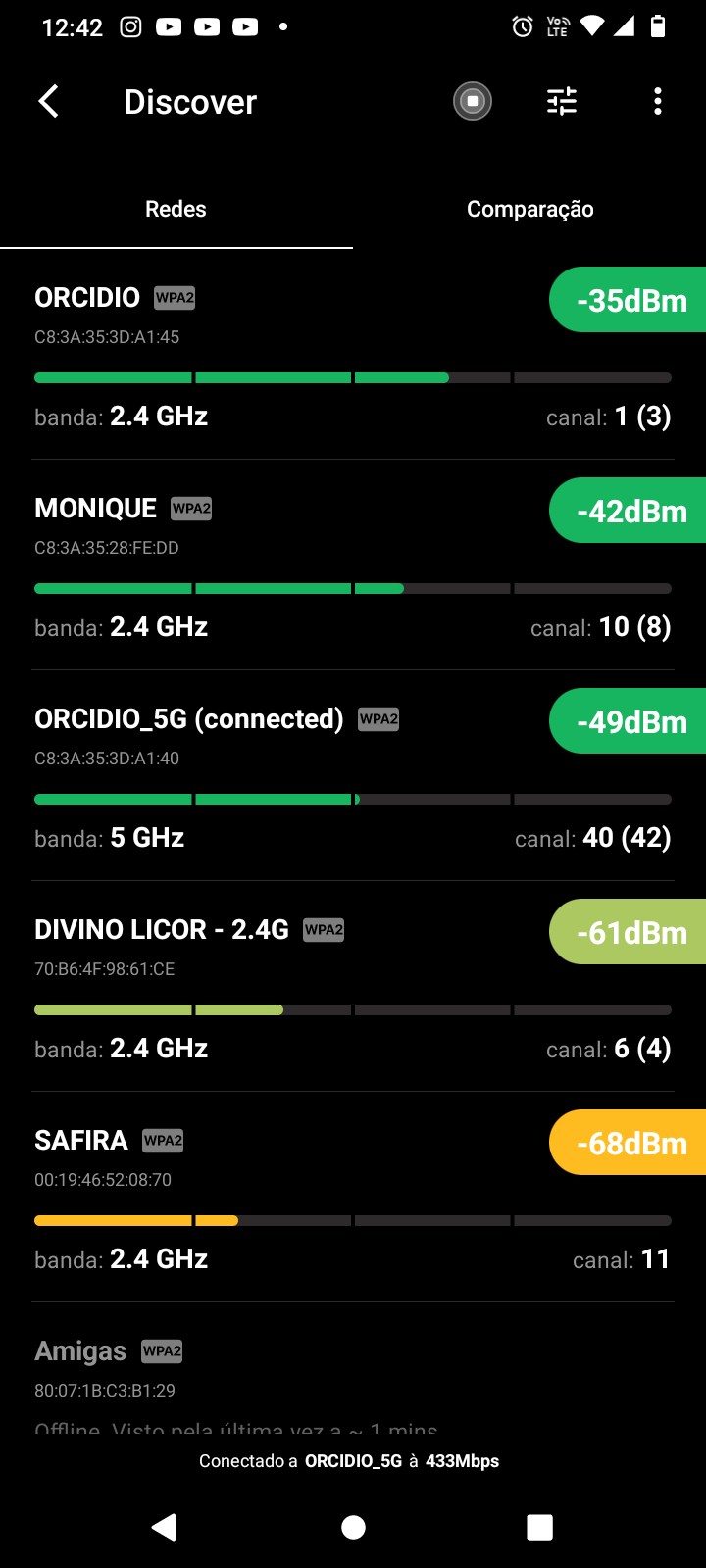Image resolution: width=706 pixels, height=1568 pixels.
Task: Open the ORCIDIO 2.4 GHz network details
Action: click(294, 358)
